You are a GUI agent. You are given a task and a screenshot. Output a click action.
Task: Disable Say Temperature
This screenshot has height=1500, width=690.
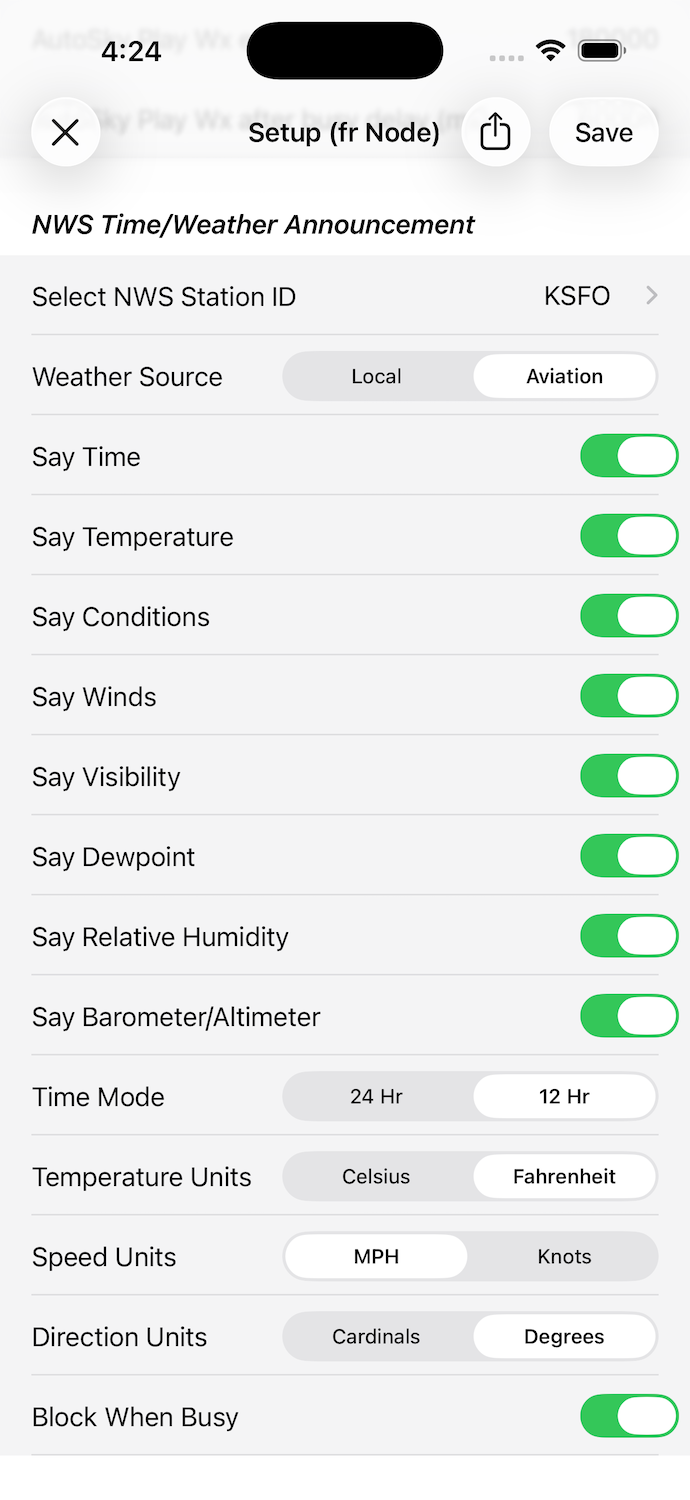[x=629, y=536]
